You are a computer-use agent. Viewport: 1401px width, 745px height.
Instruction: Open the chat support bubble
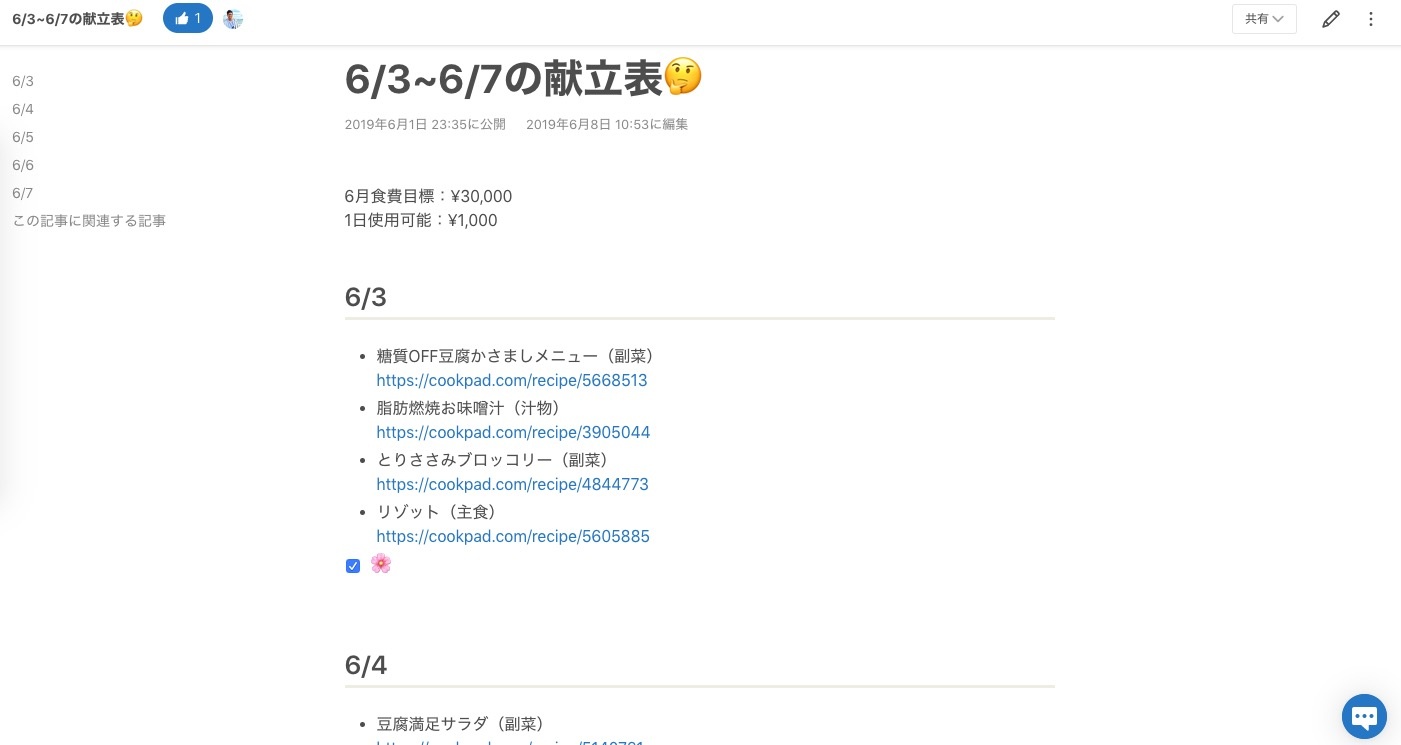pyautogui.click(x=1364, y=716)
